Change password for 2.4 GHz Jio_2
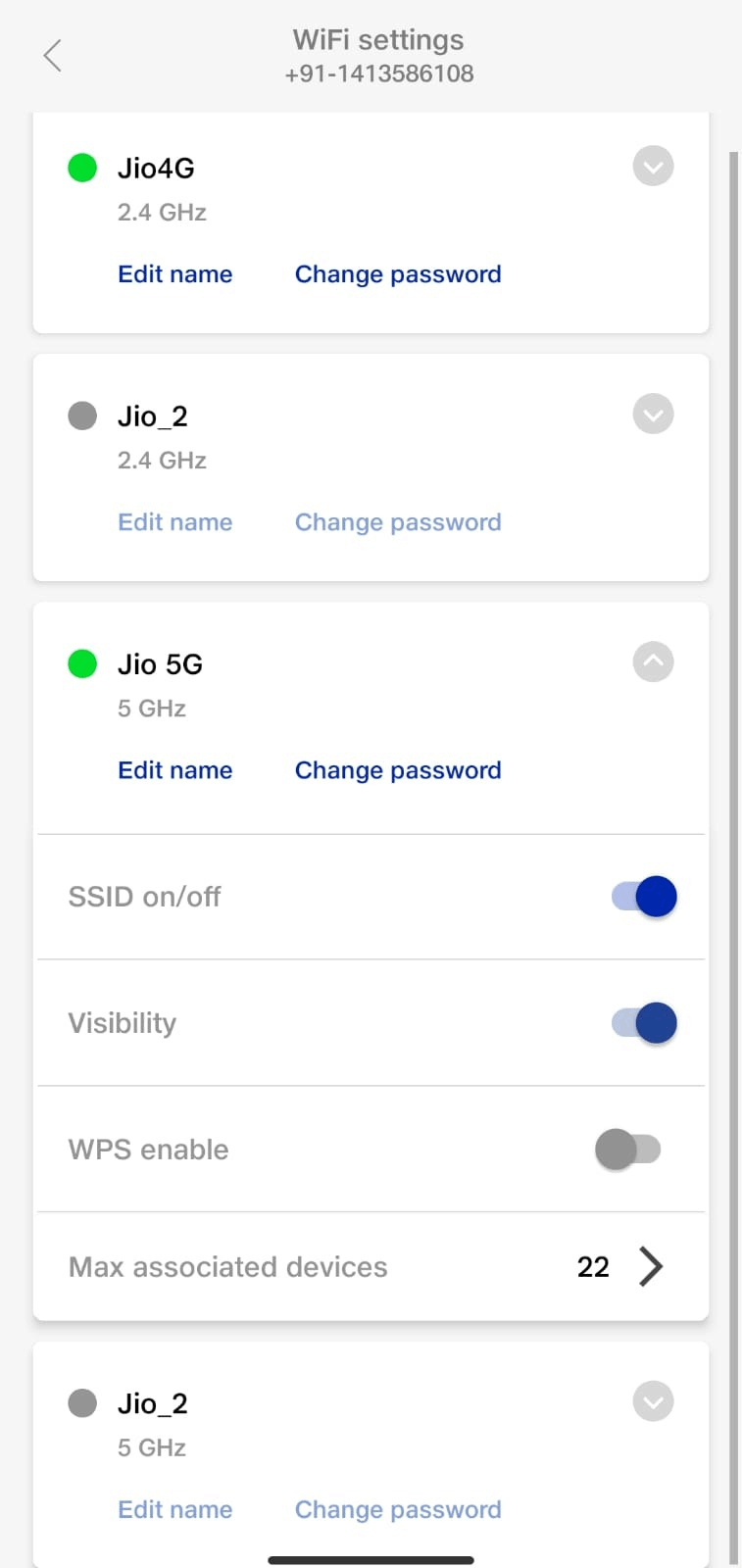This screenshot has width=742, height=1568. (397, 522)
